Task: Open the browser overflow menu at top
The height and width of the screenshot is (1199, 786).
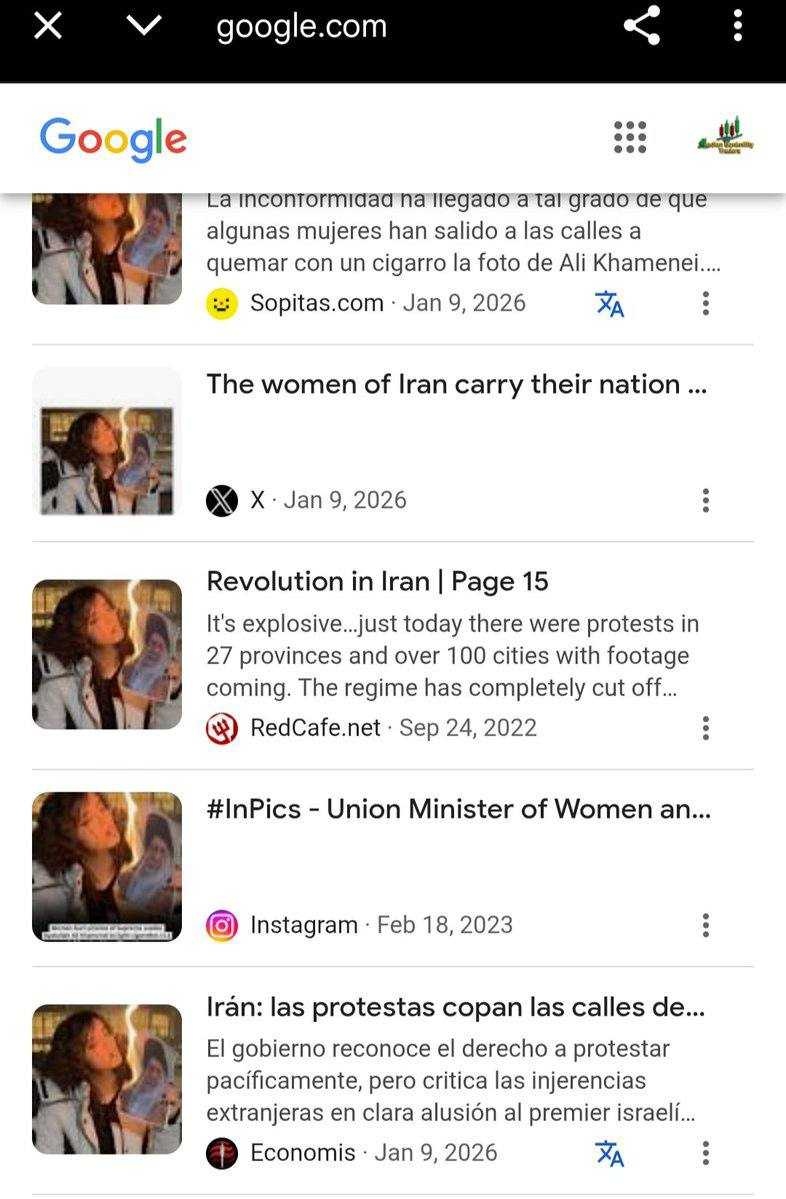Action: (737, 27)
